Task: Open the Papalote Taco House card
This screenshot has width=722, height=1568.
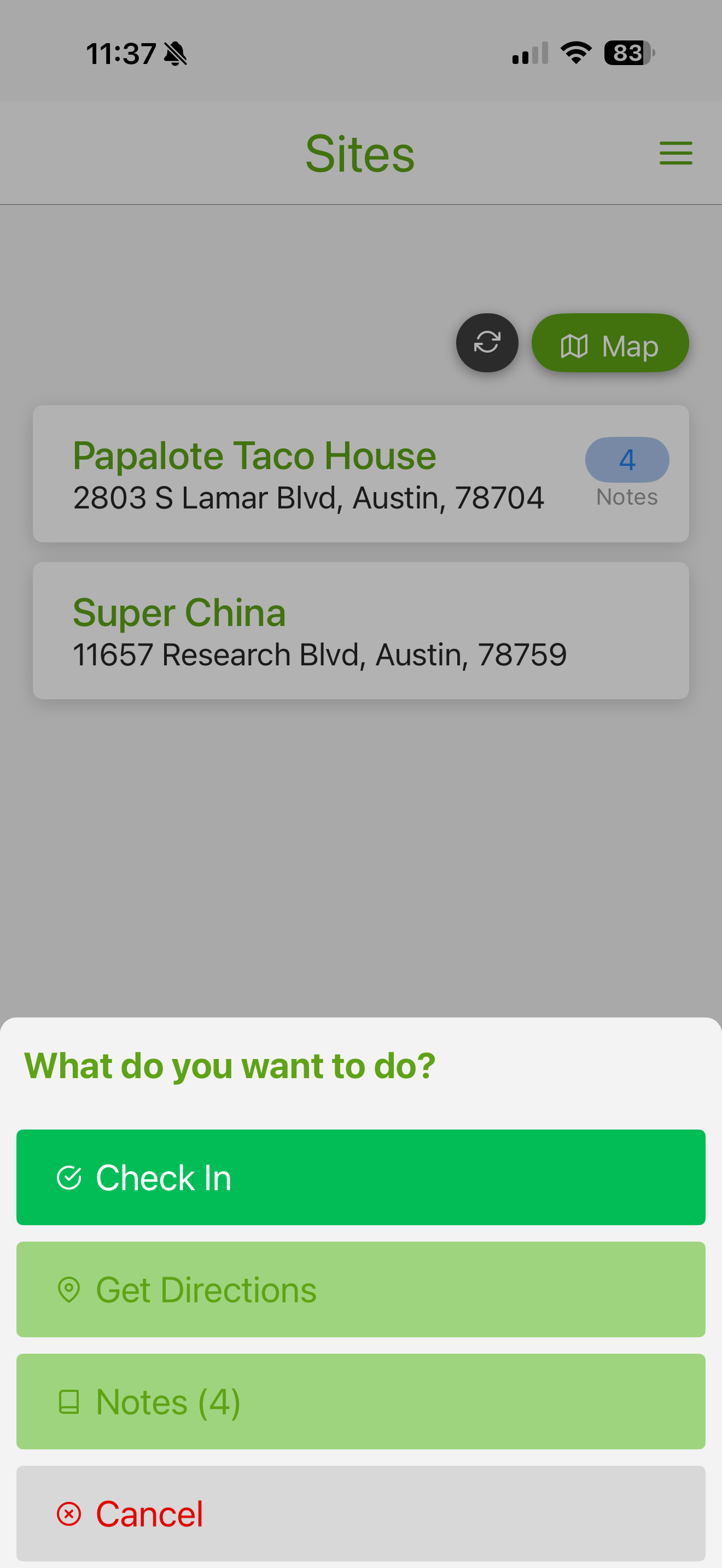Action: (x=361, y=473)
